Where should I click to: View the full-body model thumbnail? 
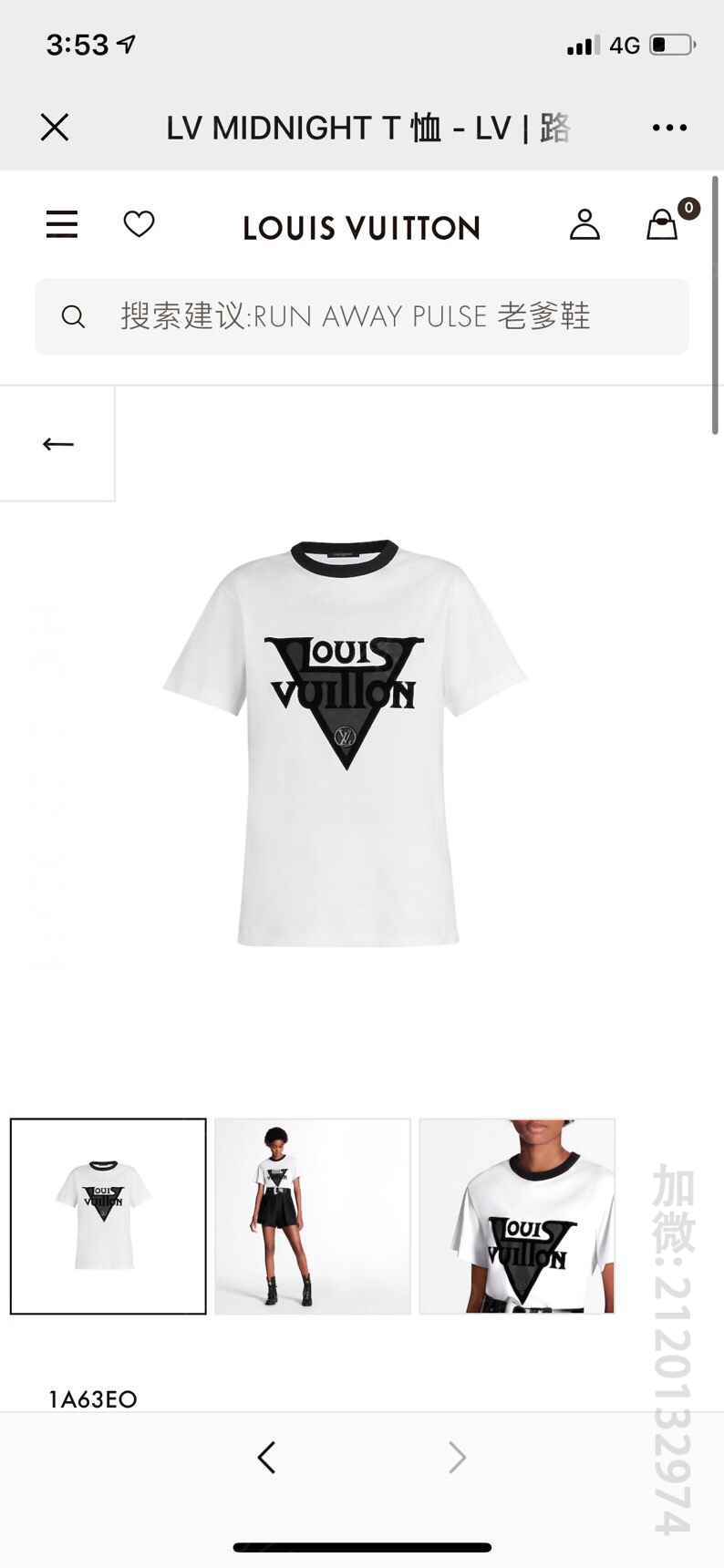[x=313, y=1216]
